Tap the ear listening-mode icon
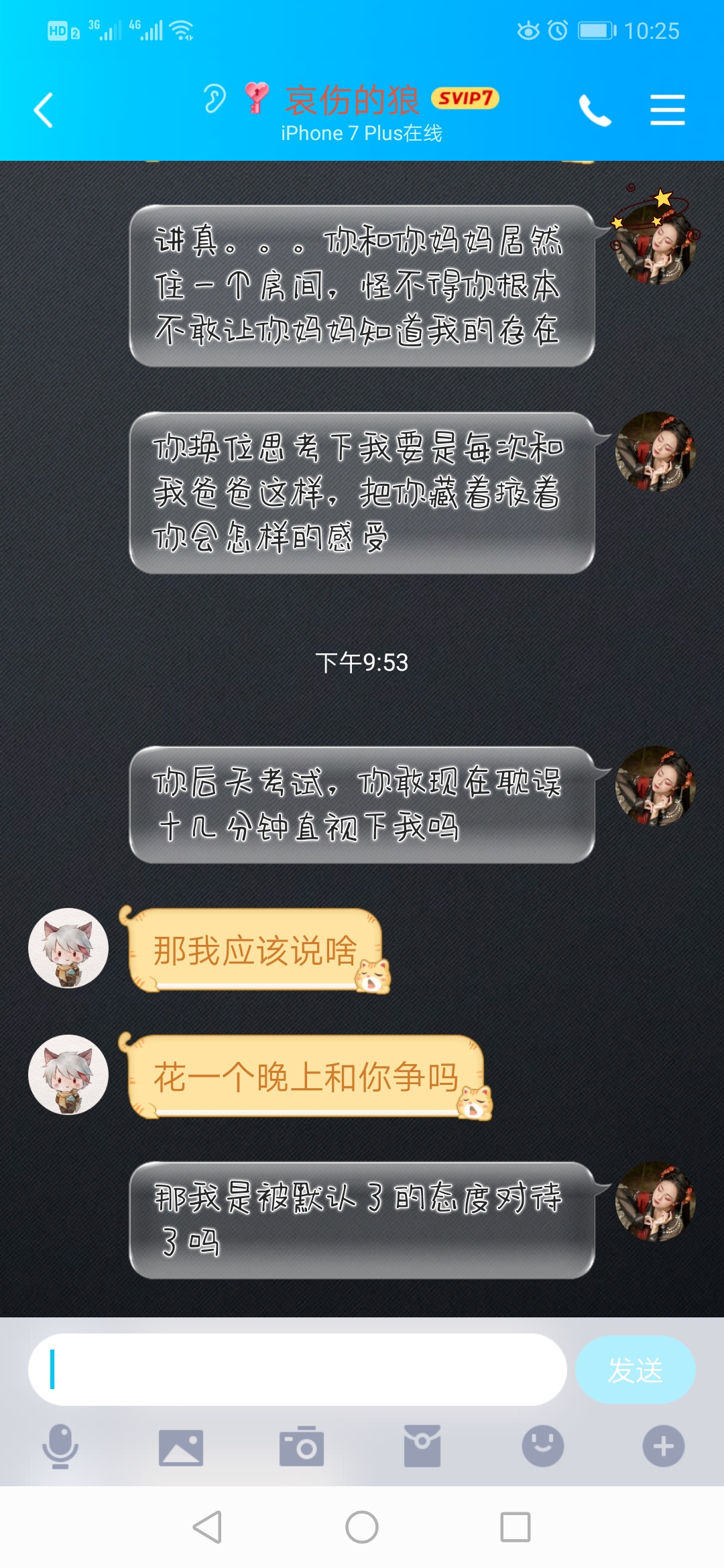The width and height of the screenshot is (724, 1568). point(215,99)
